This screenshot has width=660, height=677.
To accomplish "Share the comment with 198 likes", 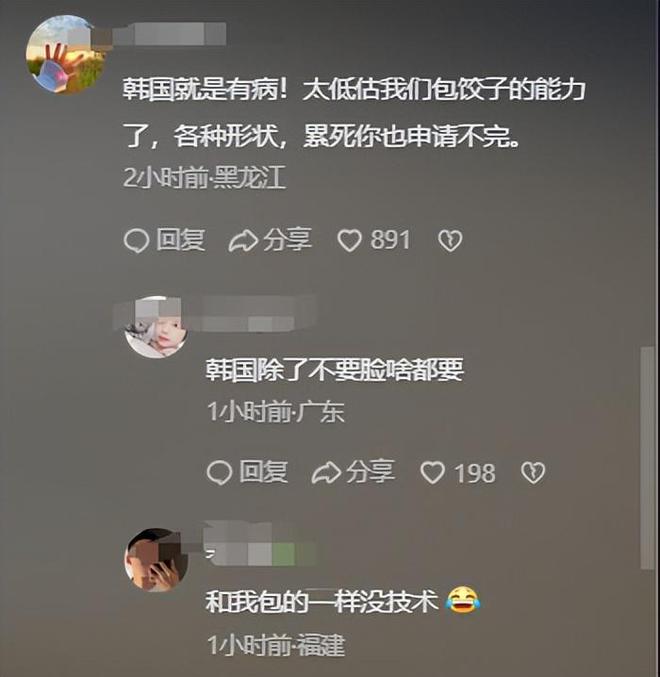I will click(x=353, y=472).
